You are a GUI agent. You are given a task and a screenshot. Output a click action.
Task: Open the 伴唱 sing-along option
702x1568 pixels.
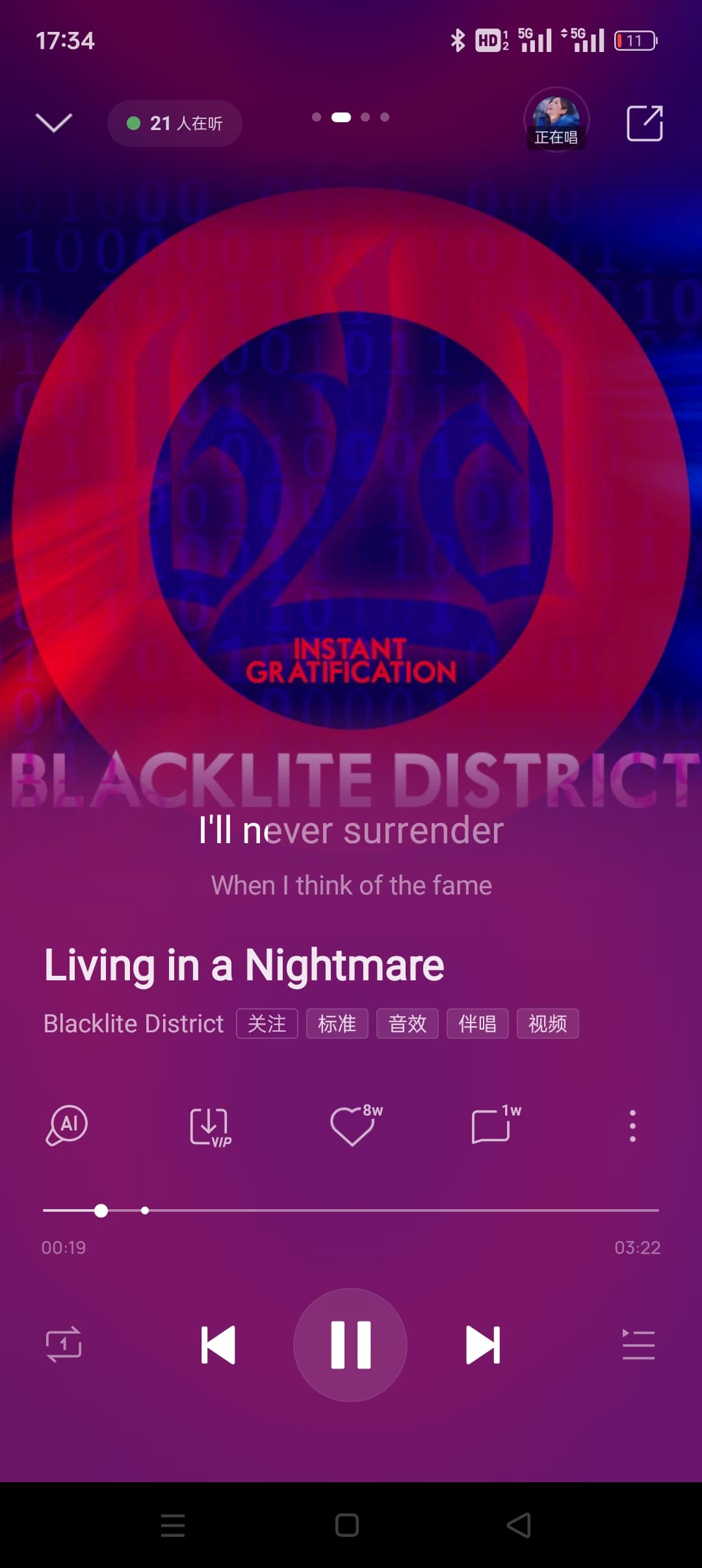(x=477, y=1024)
